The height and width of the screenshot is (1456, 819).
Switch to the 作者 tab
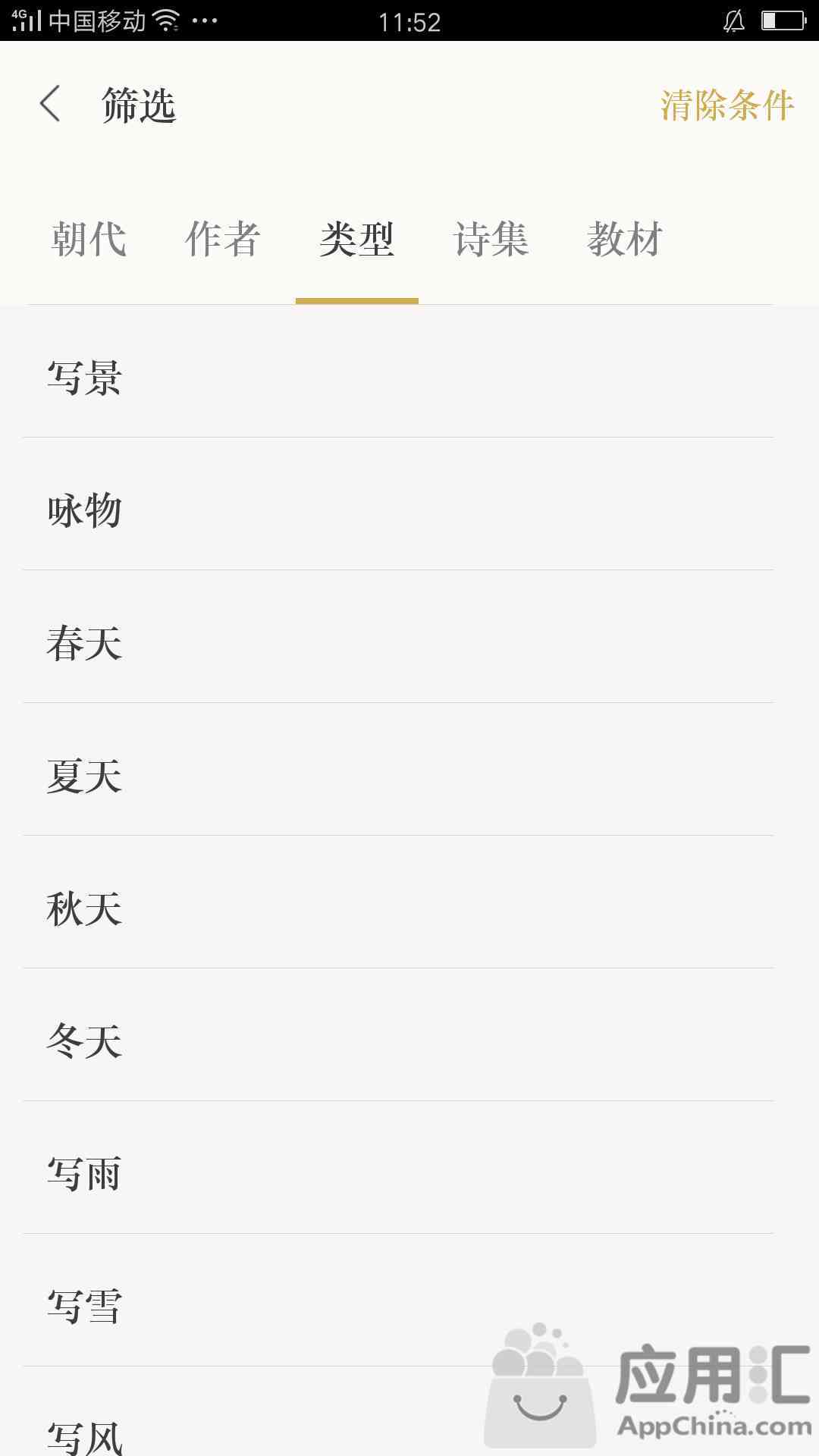click(x=223, y=240)
